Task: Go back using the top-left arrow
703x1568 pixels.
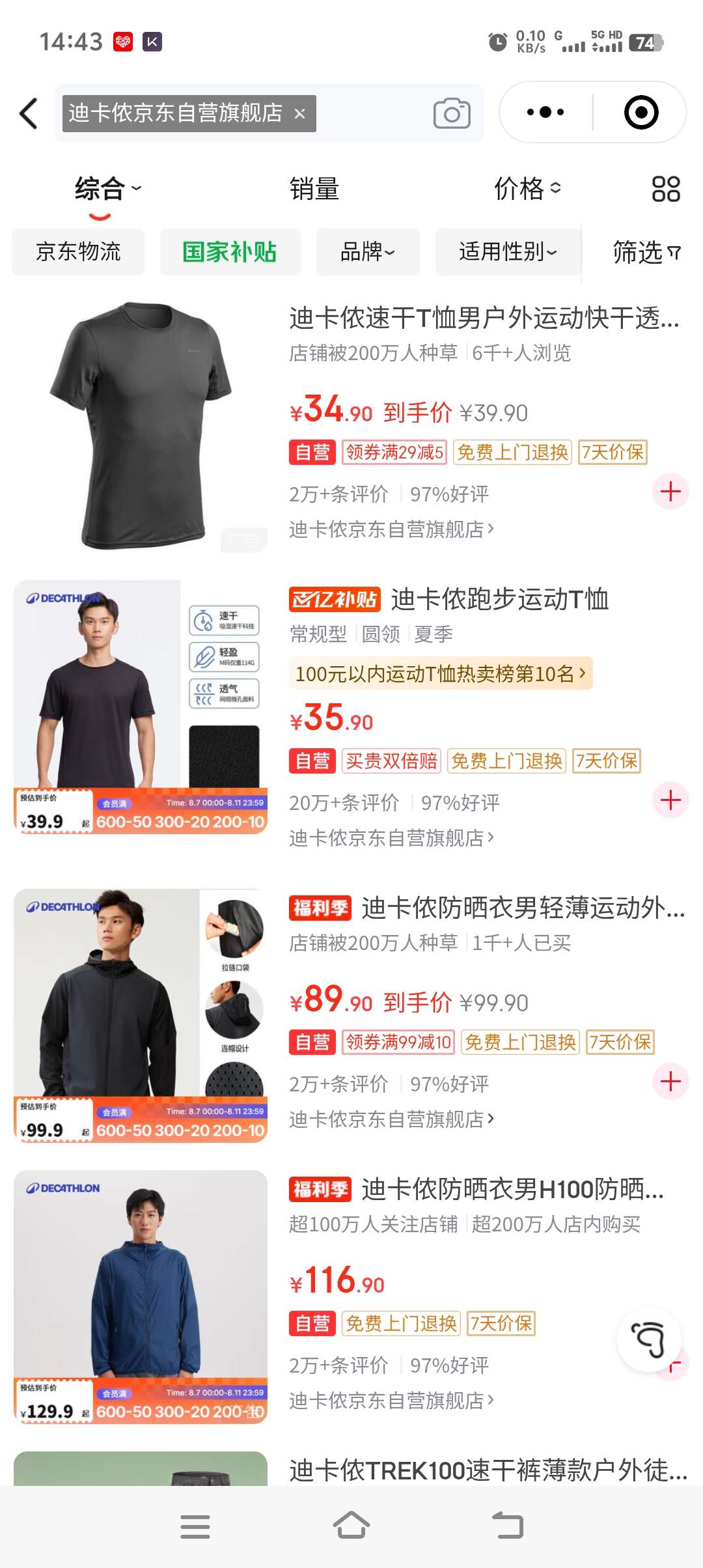Action: tap(29, 113)
